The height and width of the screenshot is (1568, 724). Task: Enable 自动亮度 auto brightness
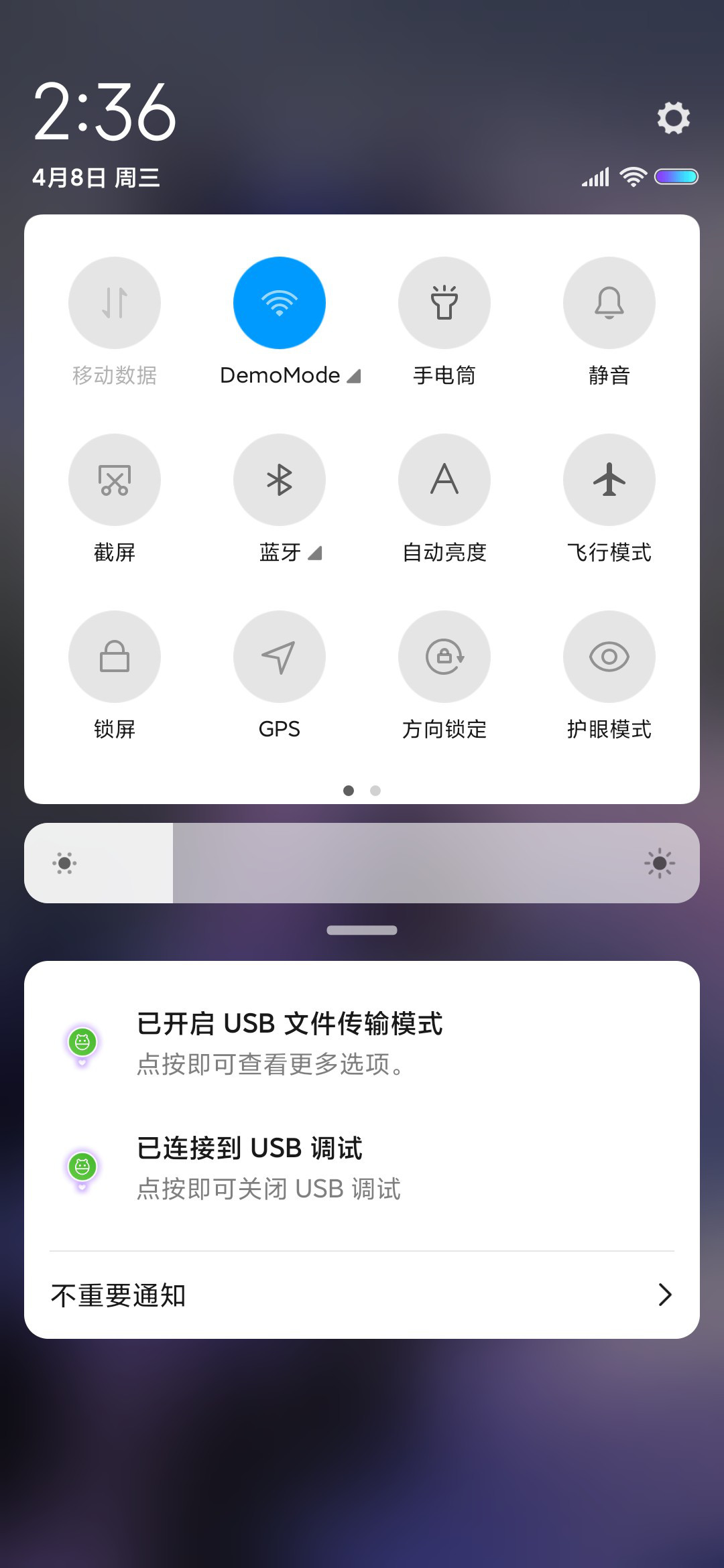click(x=444, y=480)
